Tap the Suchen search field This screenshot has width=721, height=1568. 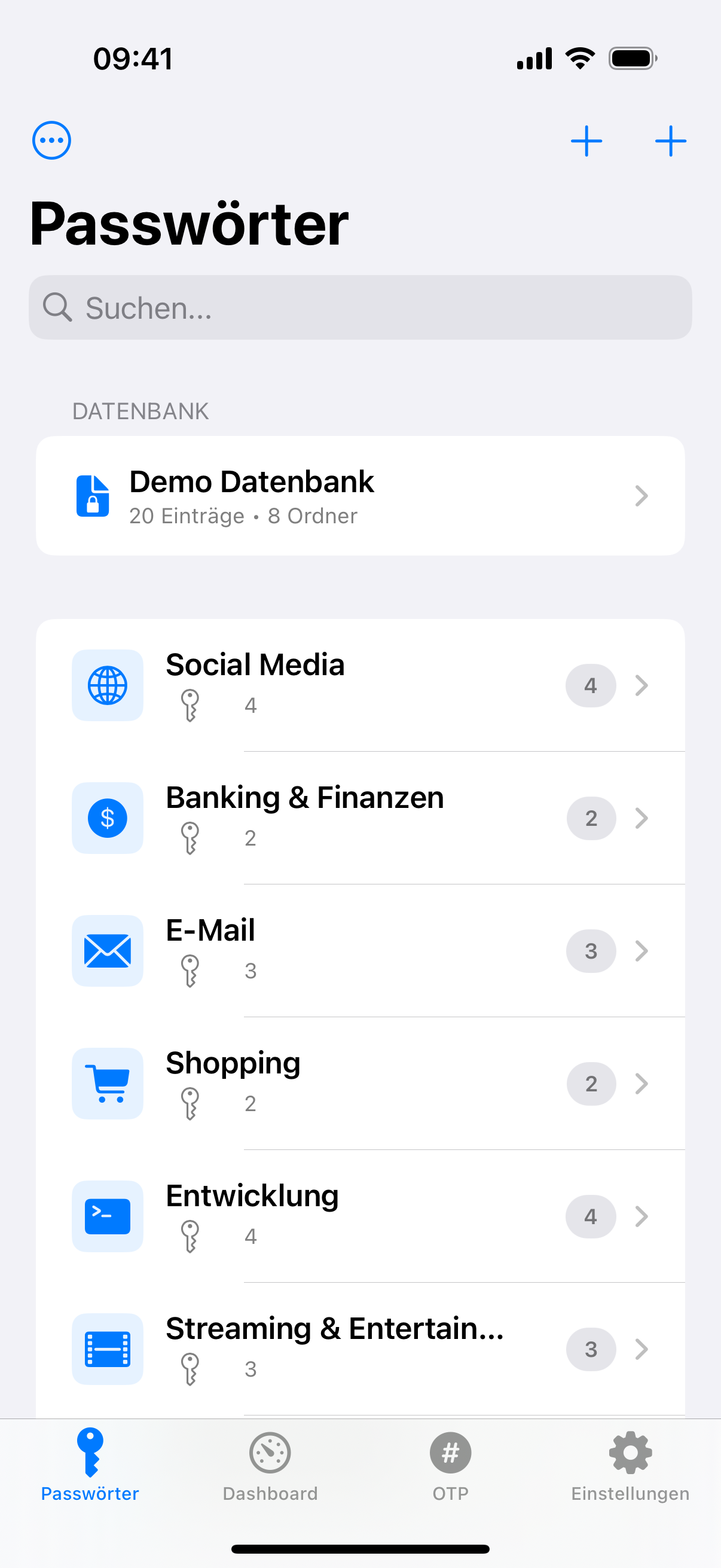[360, 307]
